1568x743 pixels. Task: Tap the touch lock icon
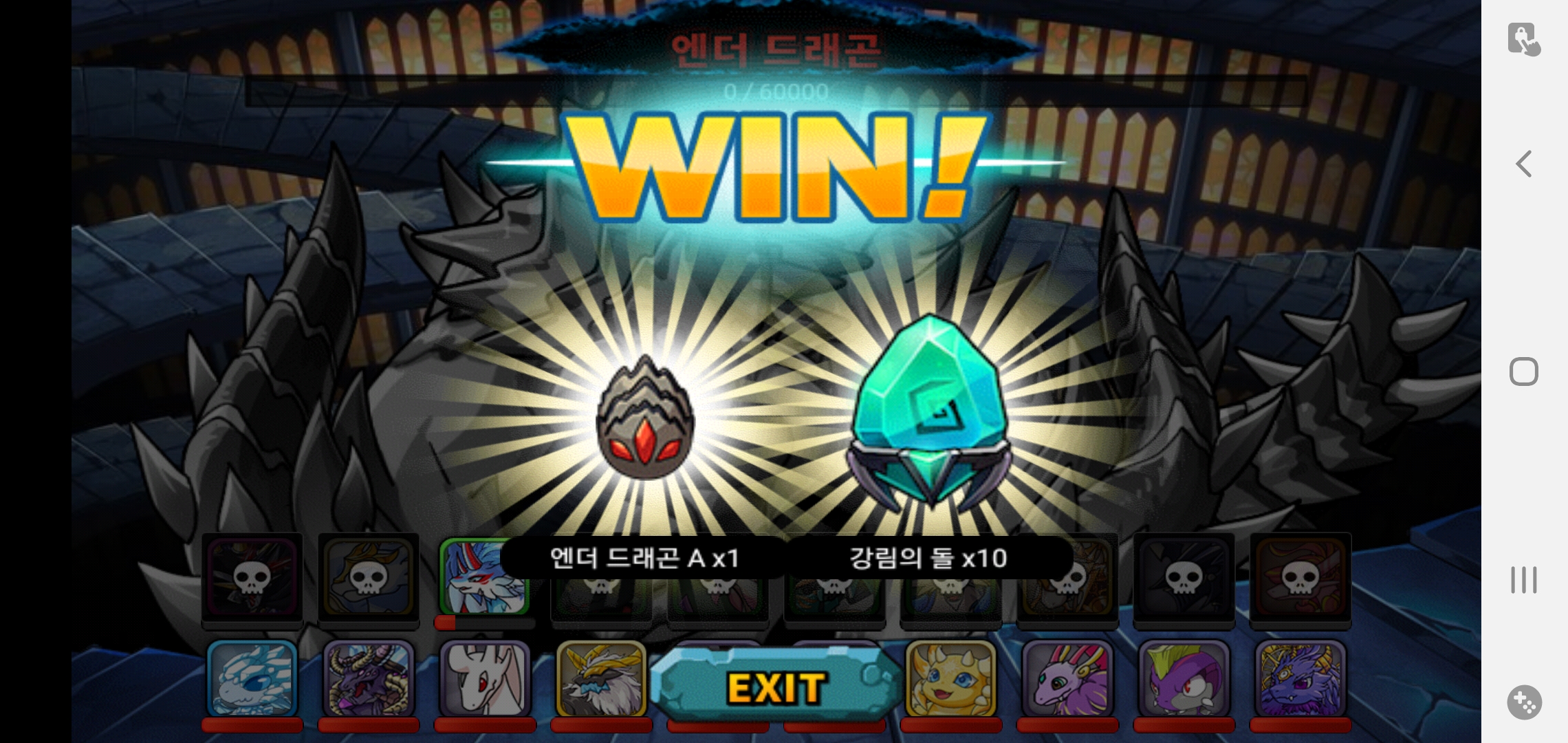pos(1524,39)
